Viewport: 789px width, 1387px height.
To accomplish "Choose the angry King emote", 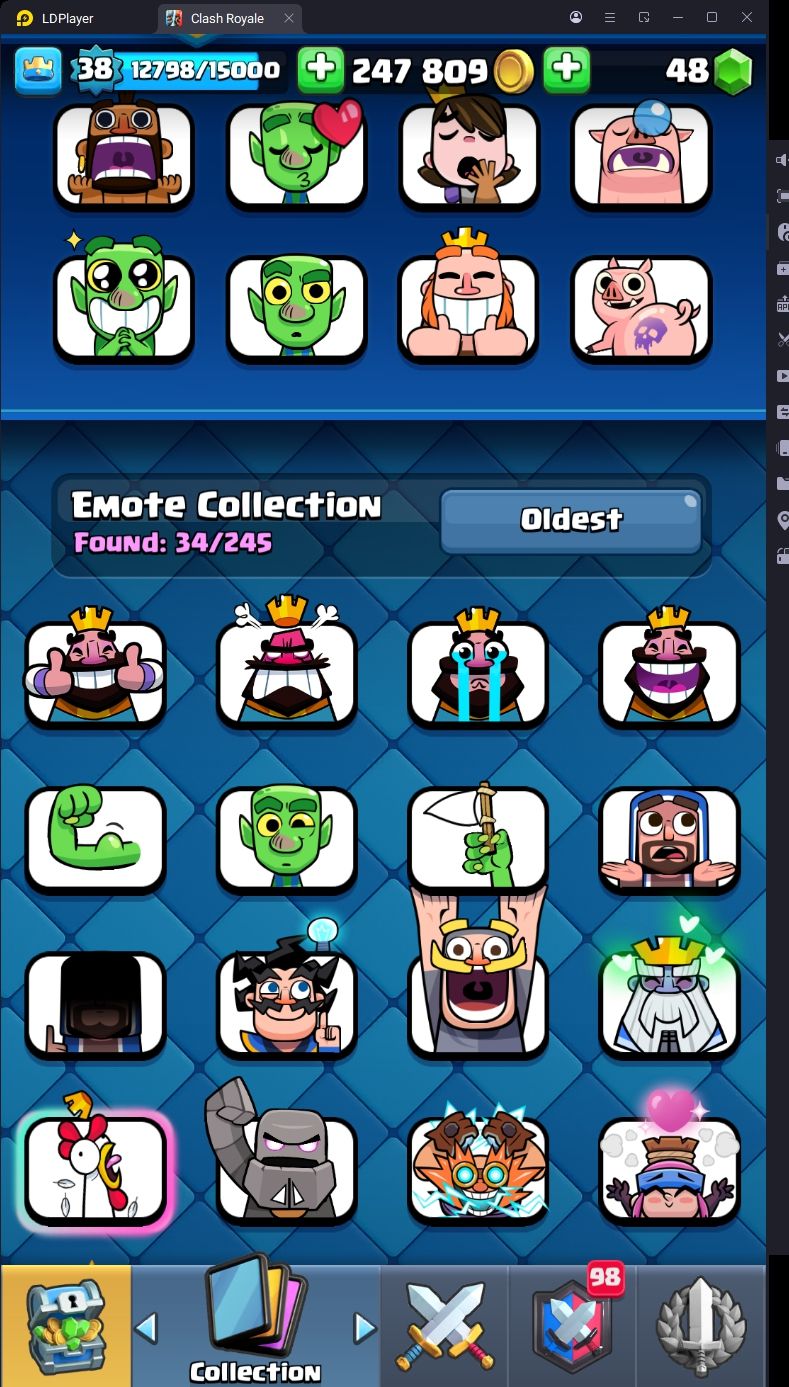I will click(x=287, y=672).
